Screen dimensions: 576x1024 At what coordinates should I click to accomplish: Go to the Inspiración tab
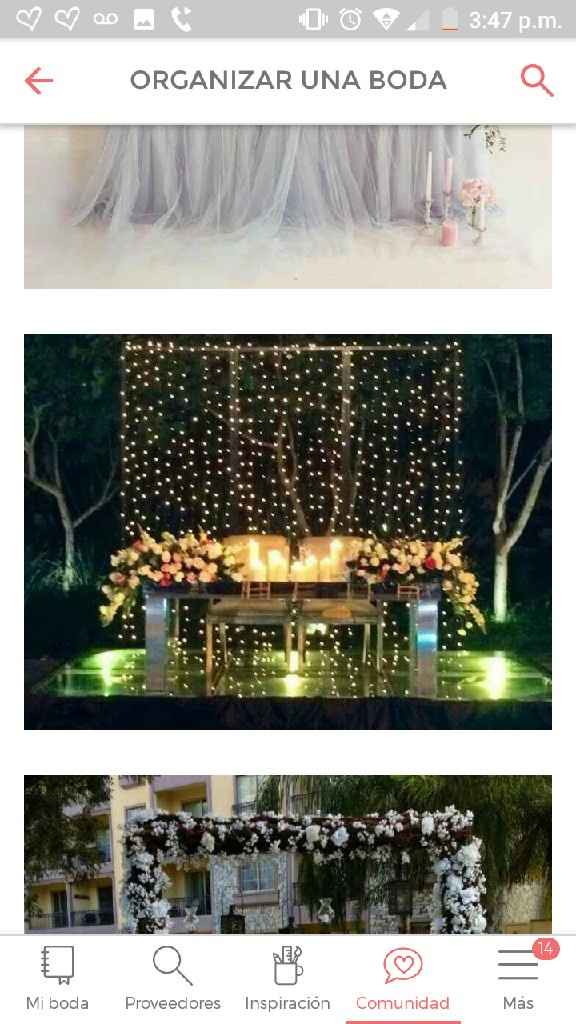[x=287, y=978]
